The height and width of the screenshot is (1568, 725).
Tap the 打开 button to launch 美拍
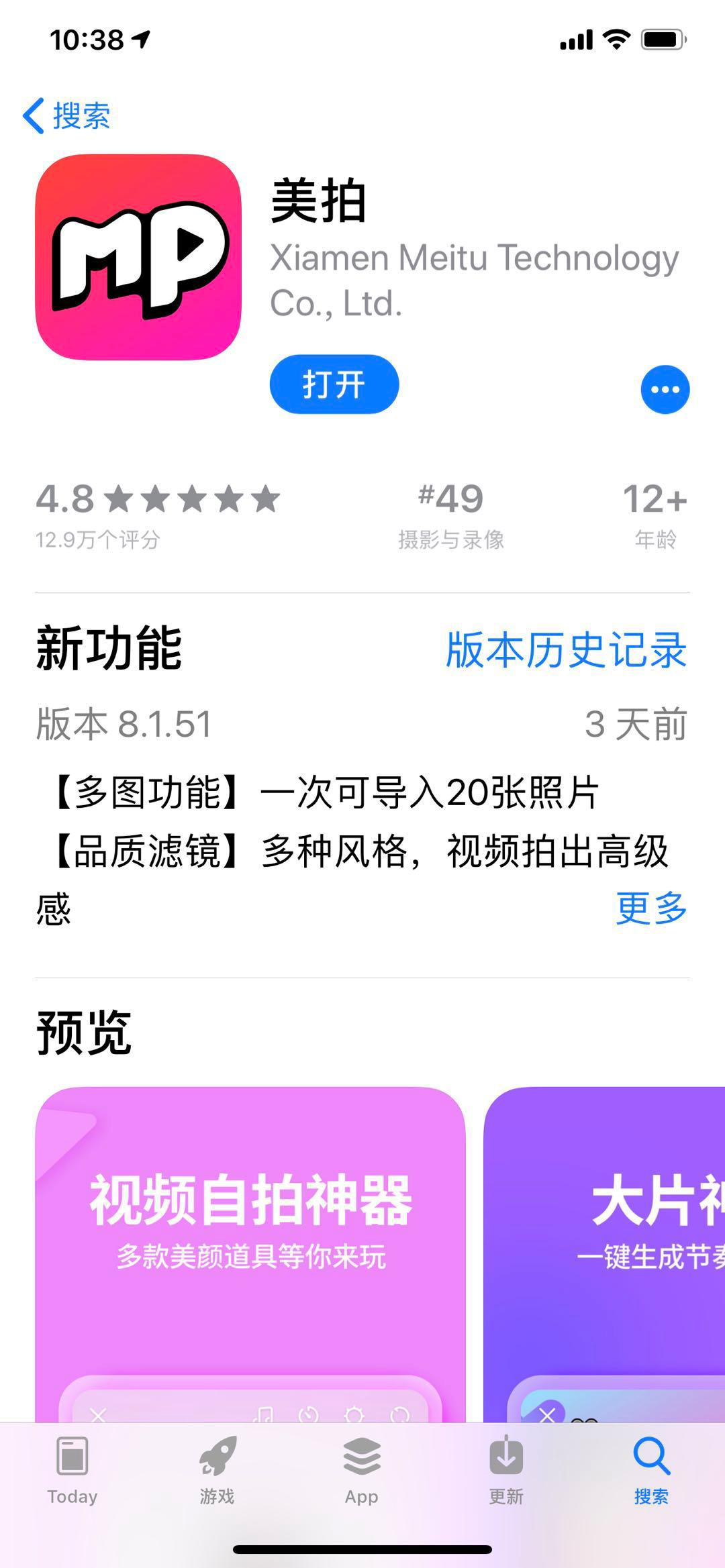pyautogui.click(x=334, y=384)
